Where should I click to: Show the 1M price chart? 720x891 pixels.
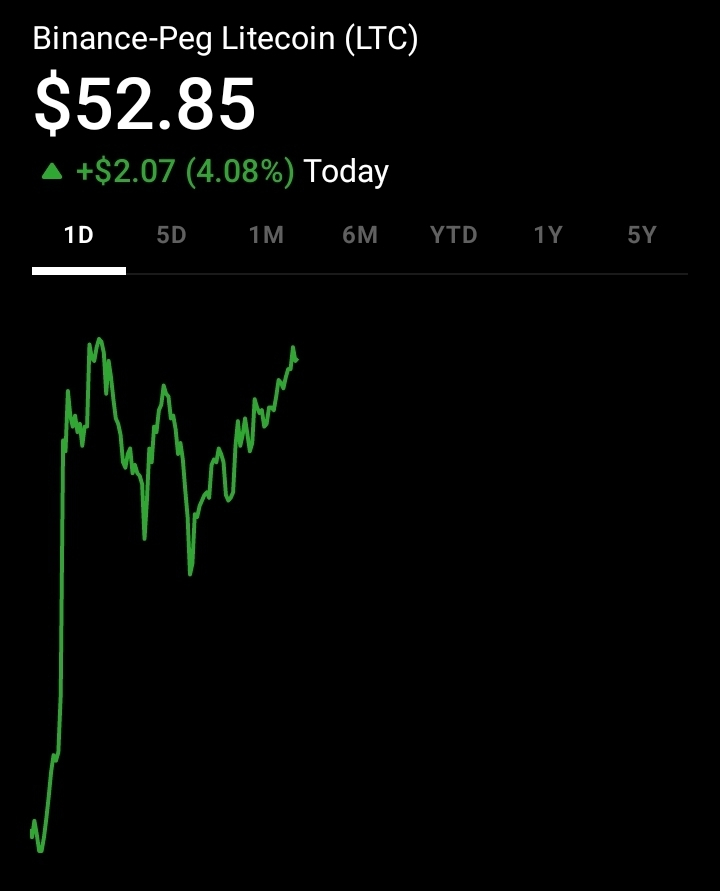click(266, 236)
